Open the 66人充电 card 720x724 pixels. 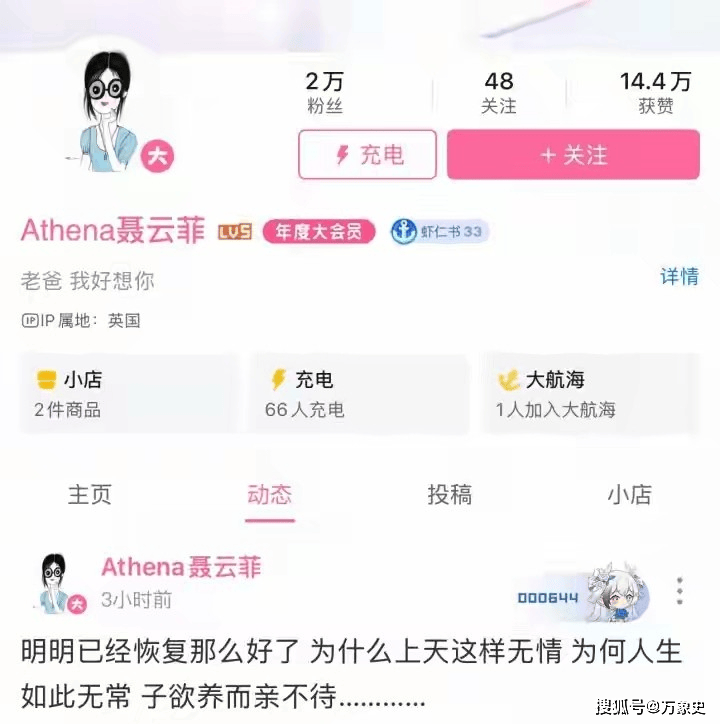click(x=359, y=393)
